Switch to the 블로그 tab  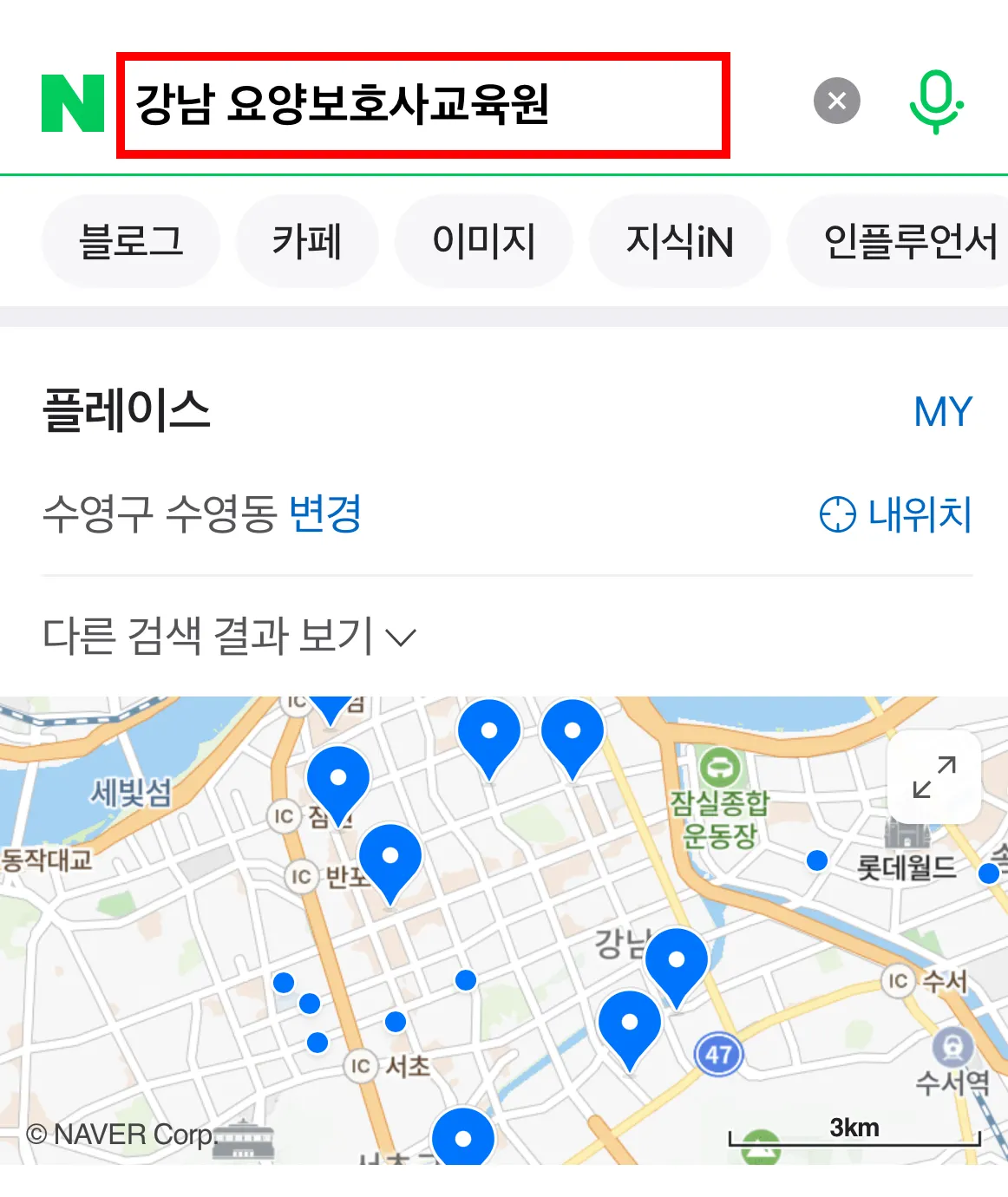coord(131,241)
